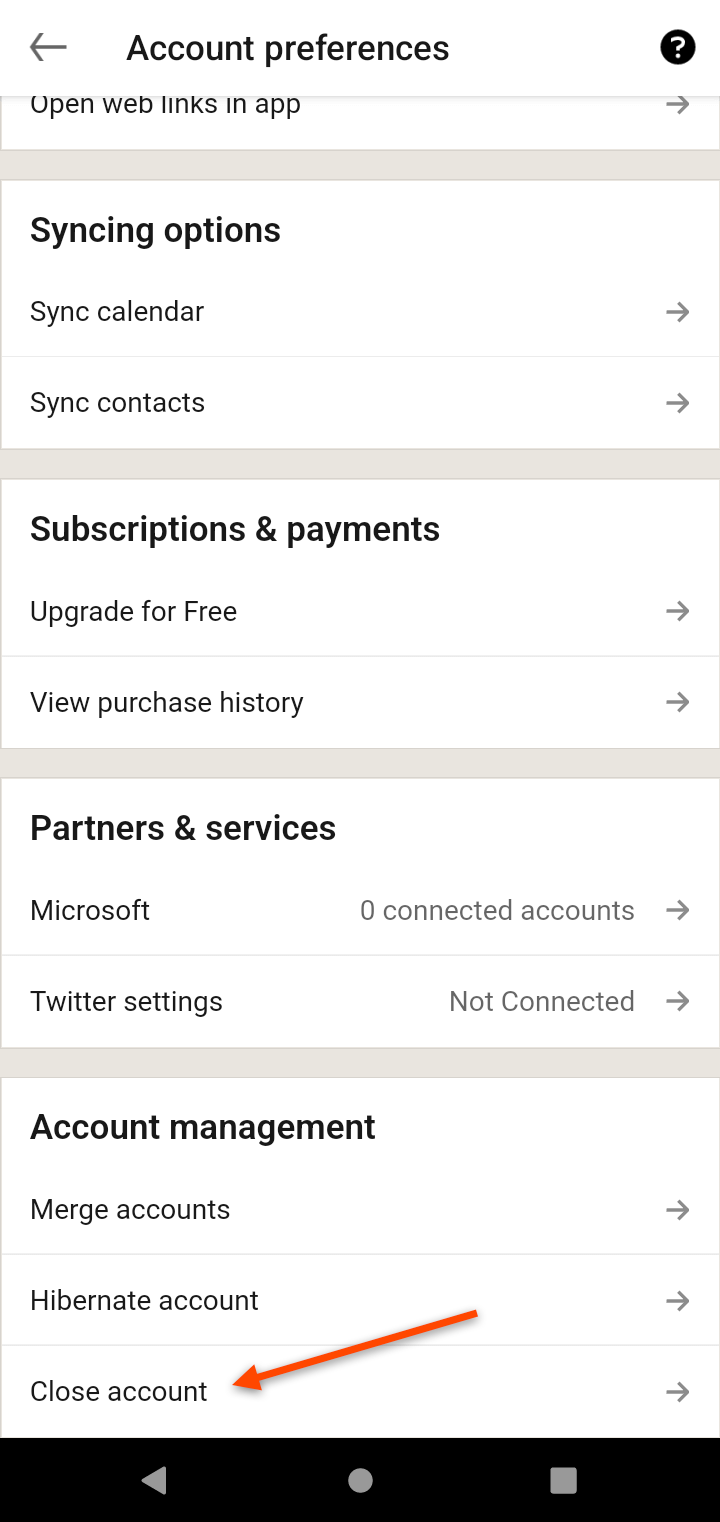The height and width of the screenshot is (1522, 720).
Task: Tap the arrow beside Sync calendar
Action: (677, 311)
